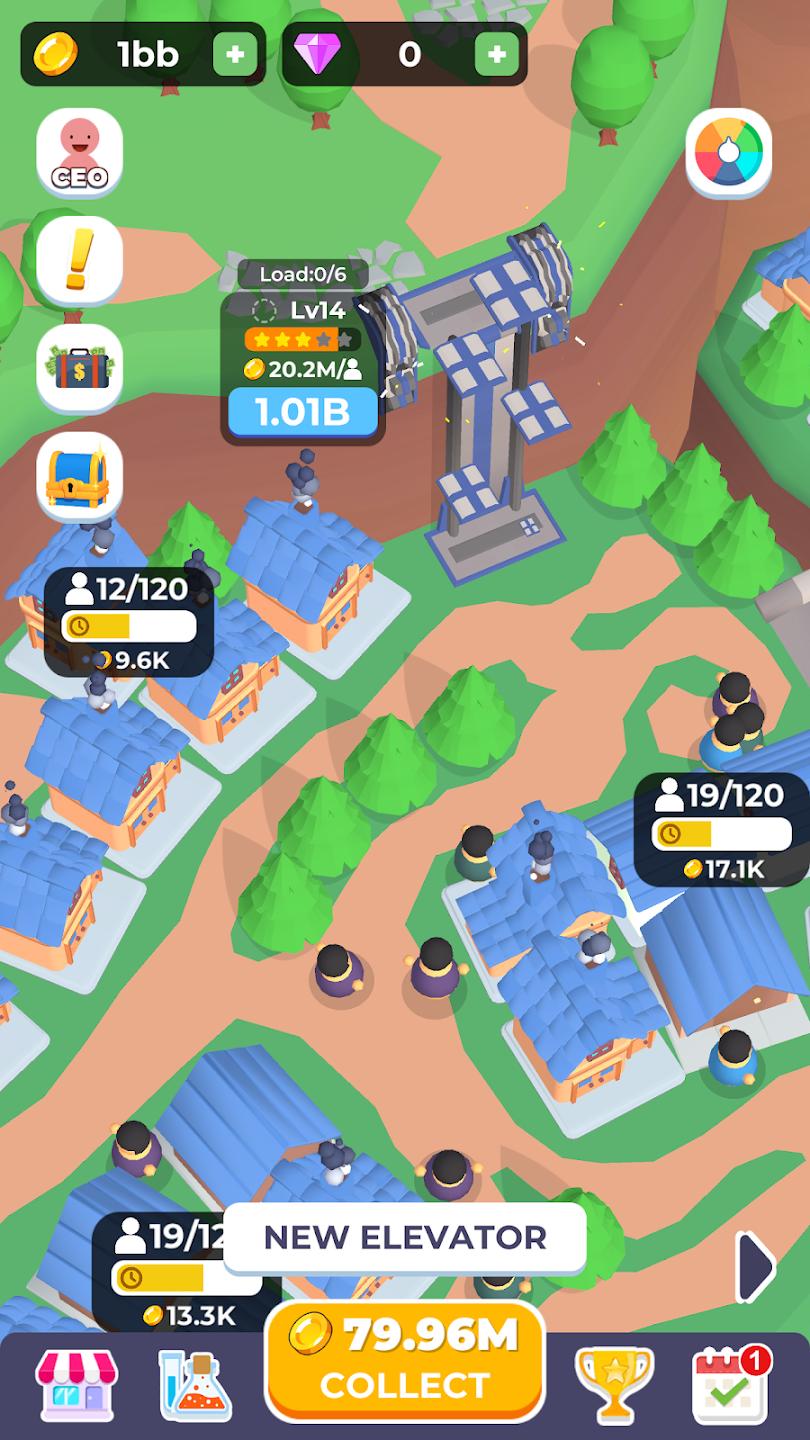Viewport: 810px width, 1440px height.
Task: Open the trophy achievements
Action: 614,1385
